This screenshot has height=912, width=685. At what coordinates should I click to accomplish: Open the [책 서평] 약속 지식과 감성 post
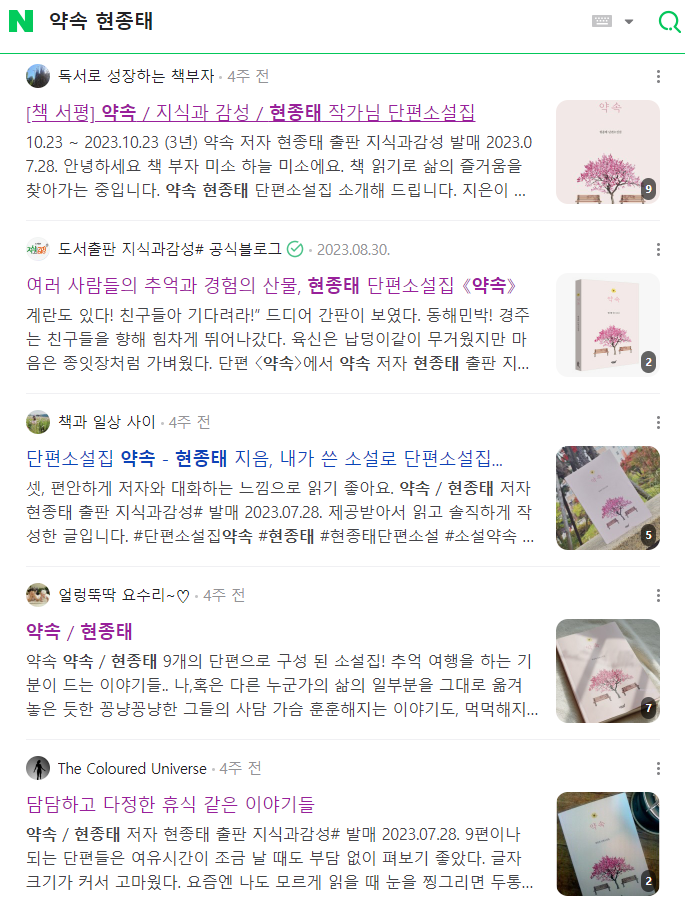click(250, 112)
